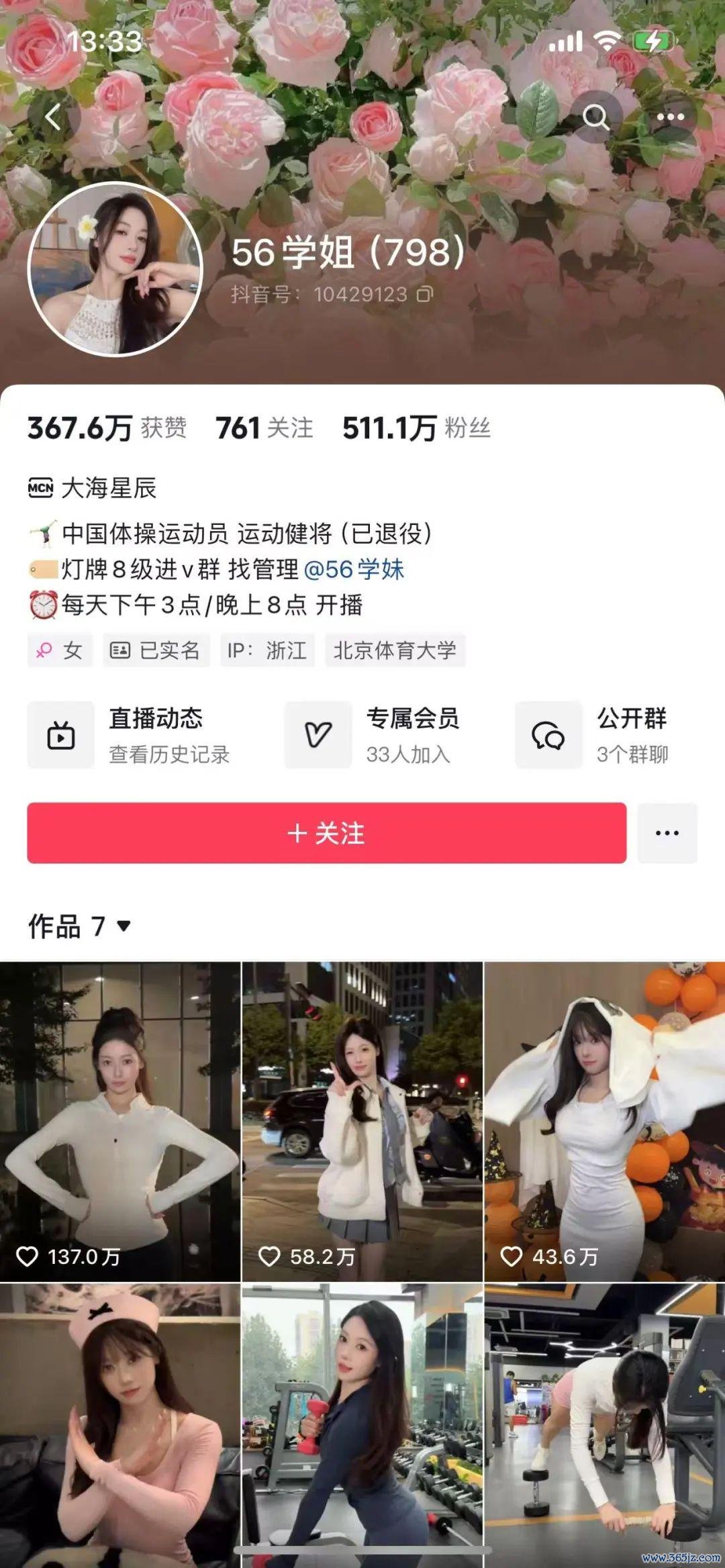725x1568 pixels.
Task: Open the pink nurse hat video
Action: pyautogui.click(x=120, y=1426)
